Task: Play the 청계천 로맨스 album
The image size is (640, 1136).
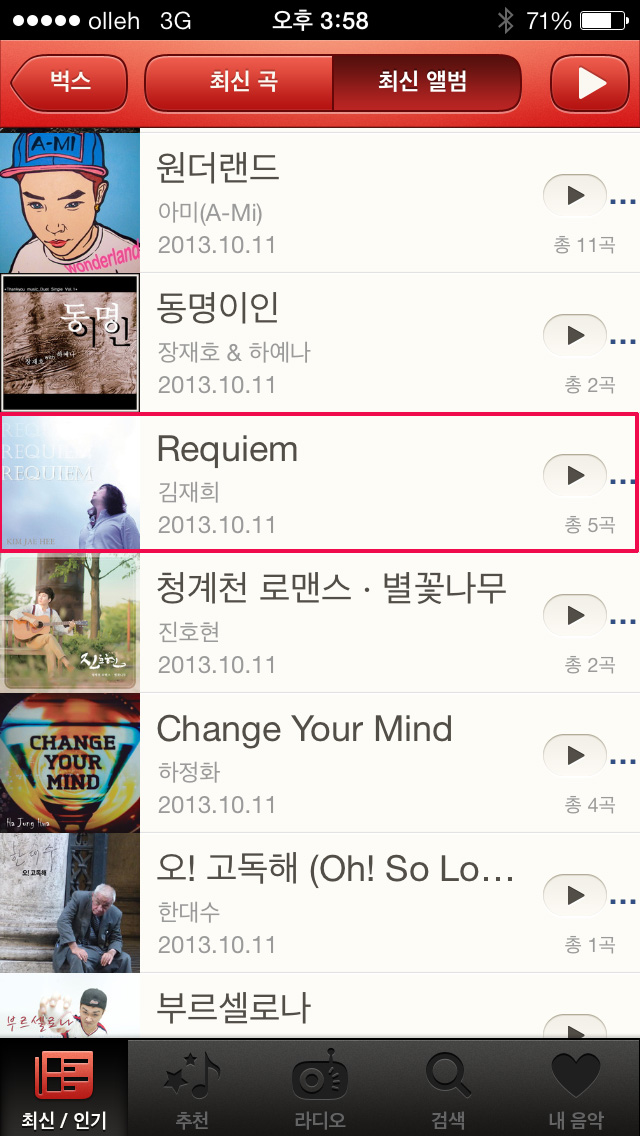Action: pos(574,616)
